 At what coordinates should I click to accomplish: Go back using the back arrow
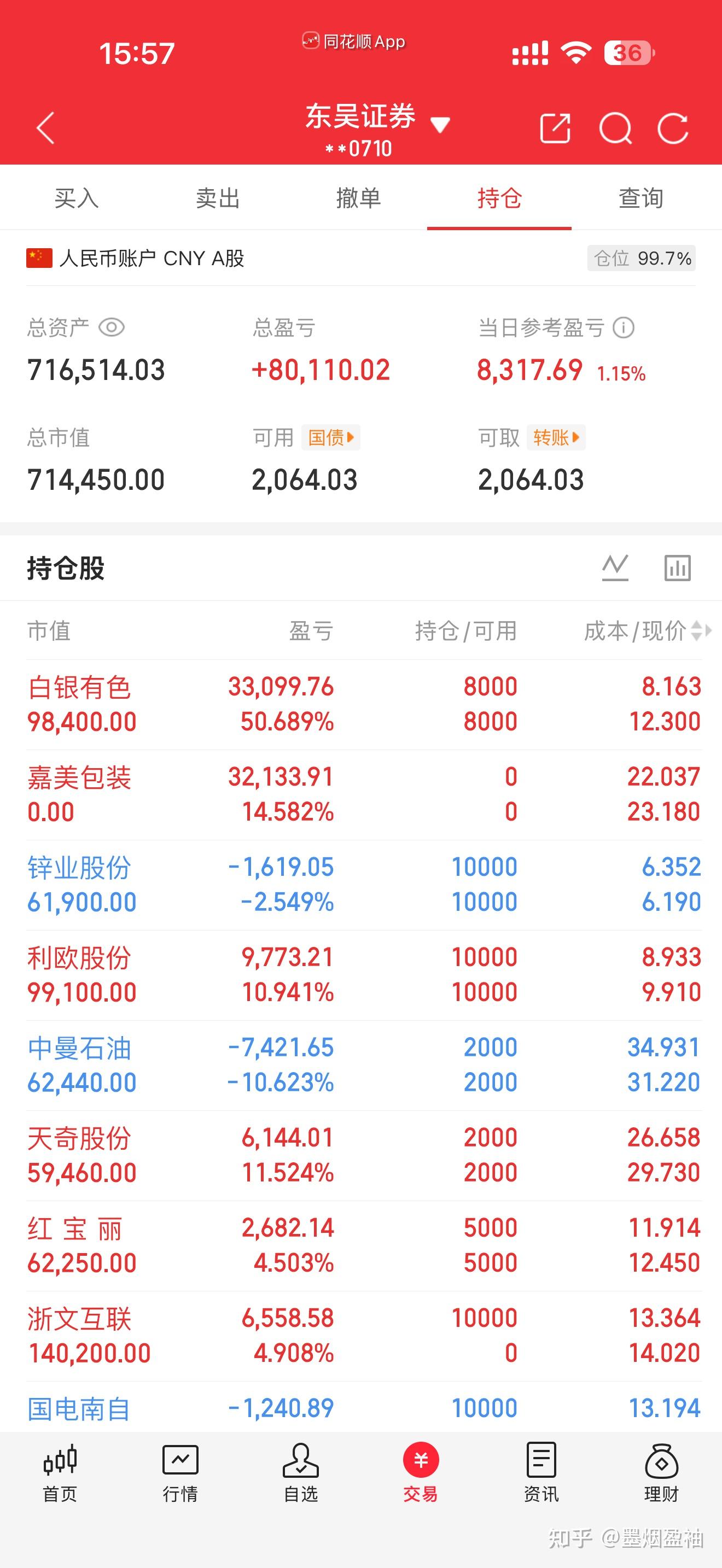click(x=44, y=128)
